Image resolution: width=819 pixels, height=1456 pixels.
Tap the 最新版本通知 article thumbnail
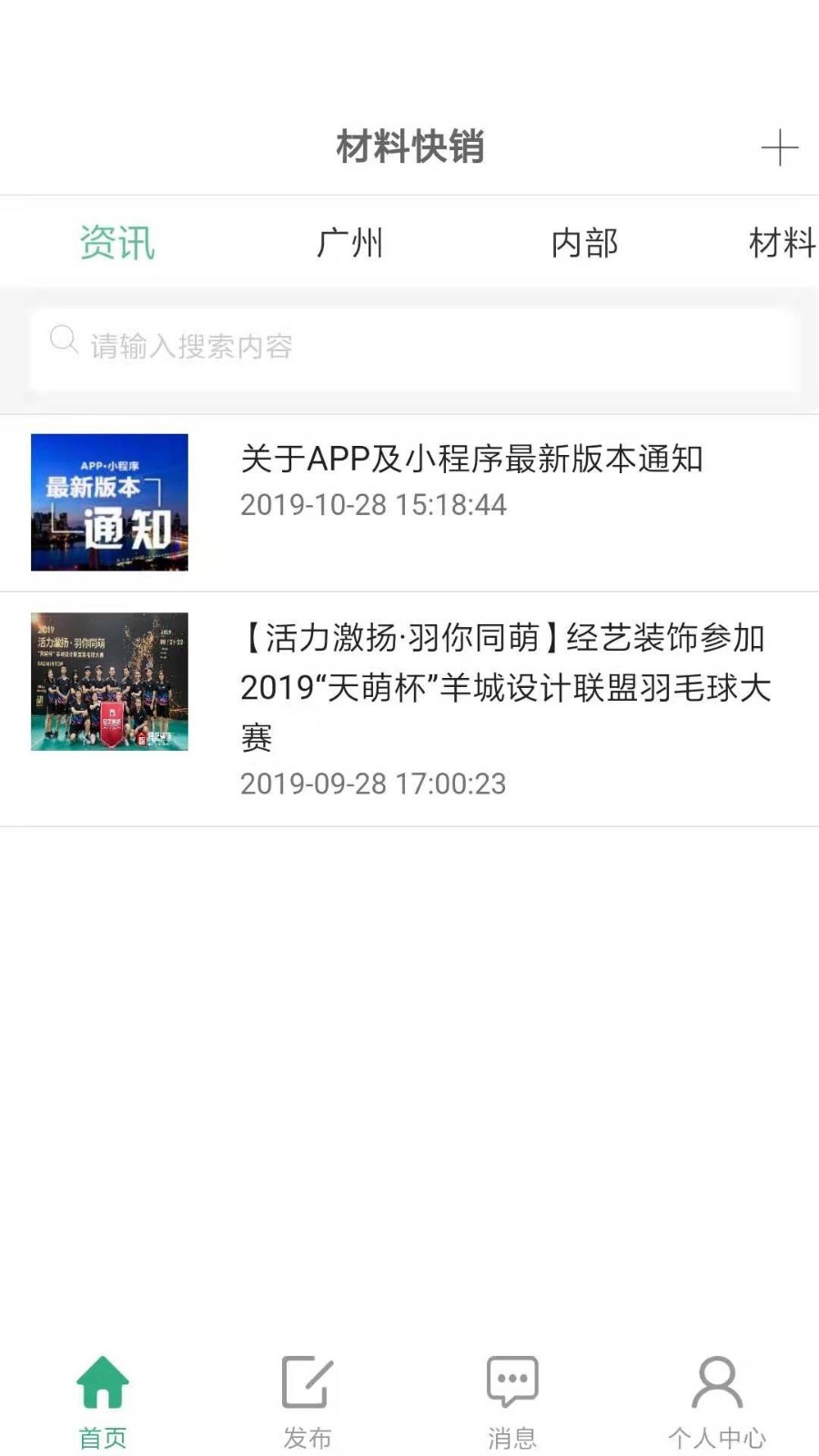109,502
